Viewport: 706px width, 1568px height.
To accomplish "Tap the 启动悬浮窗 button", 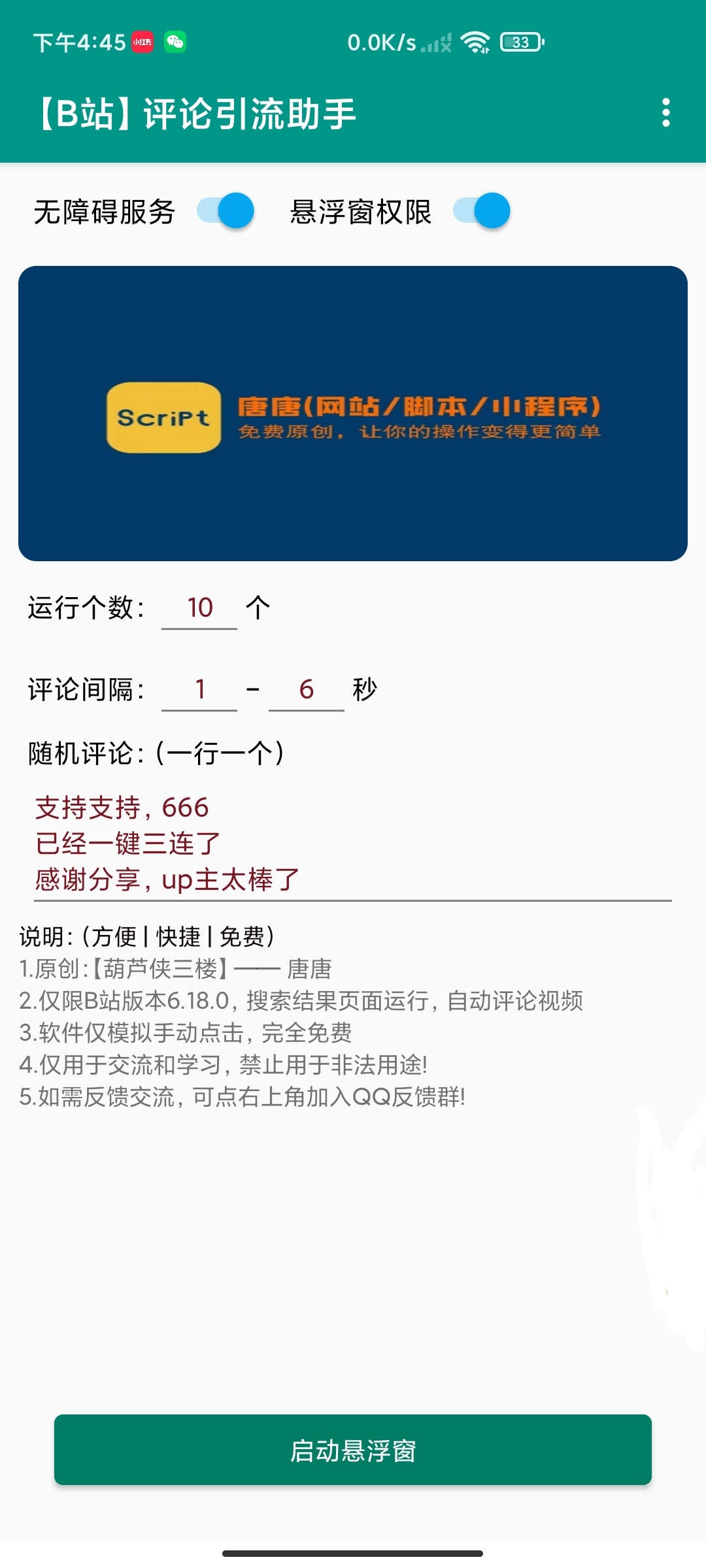I will (x=353, y=1450).
